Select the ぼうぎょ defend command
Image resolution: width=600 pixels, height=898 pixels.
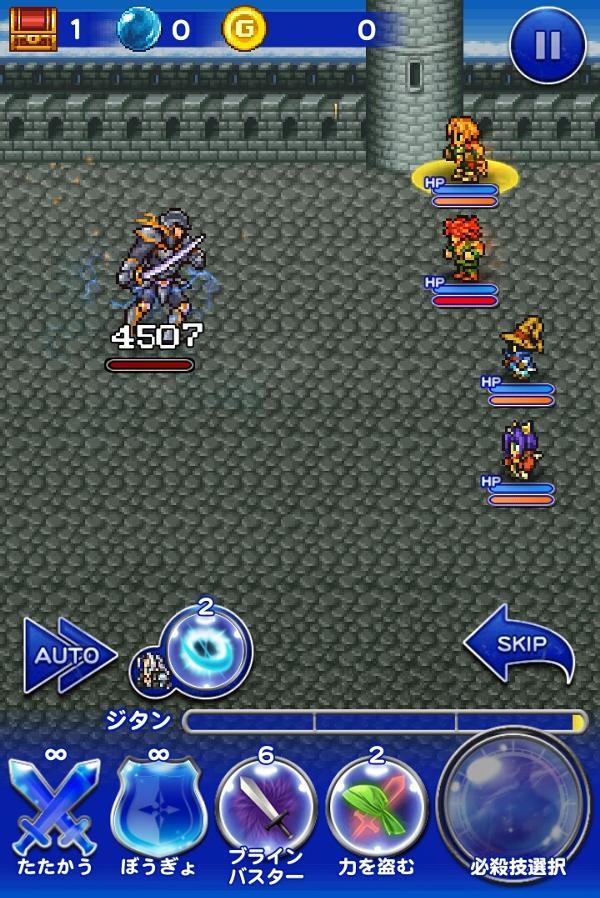tap(157, 805)
